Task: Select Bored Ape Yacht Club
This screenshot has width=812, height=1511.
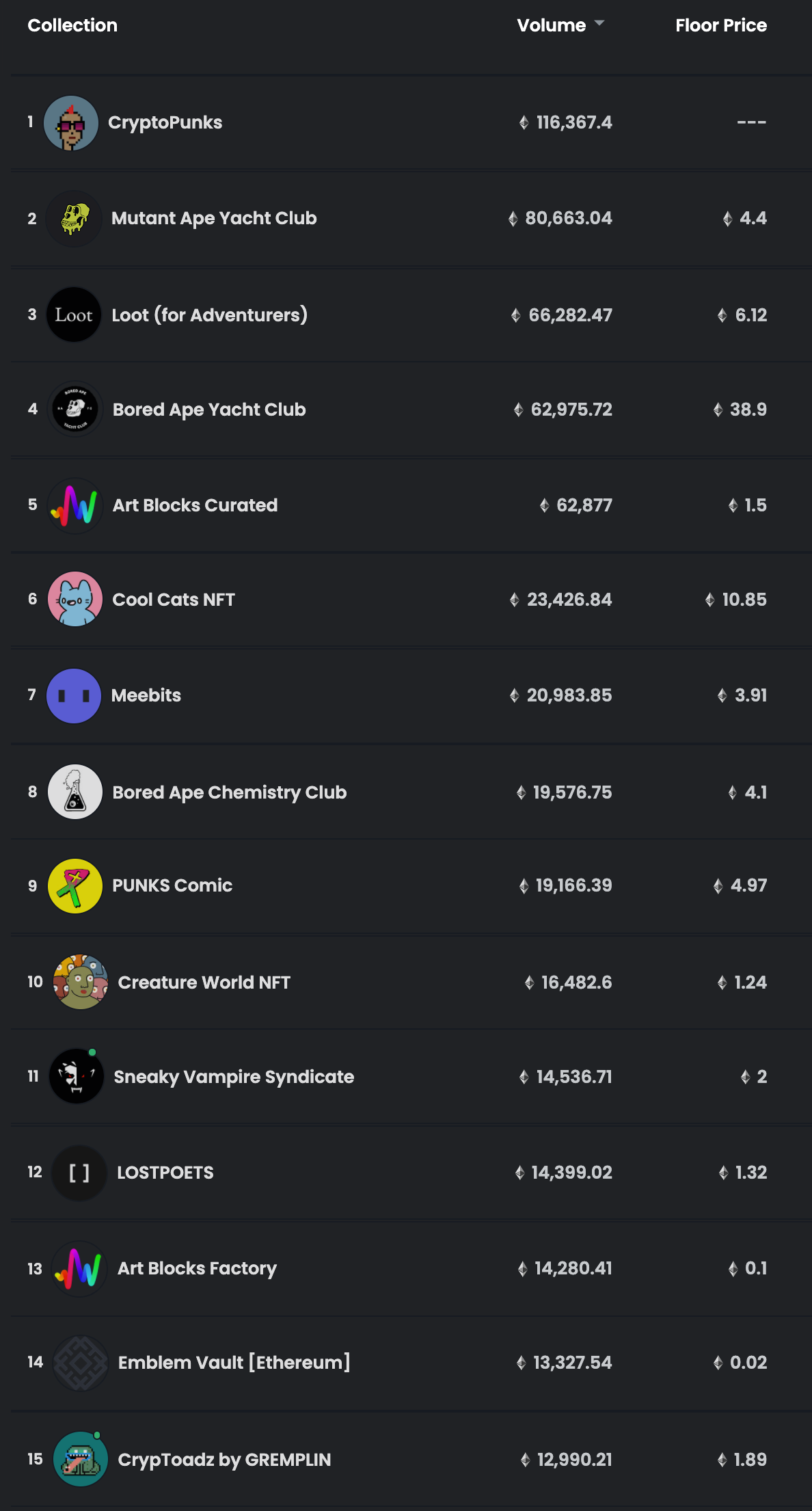Action: point(411,409)
